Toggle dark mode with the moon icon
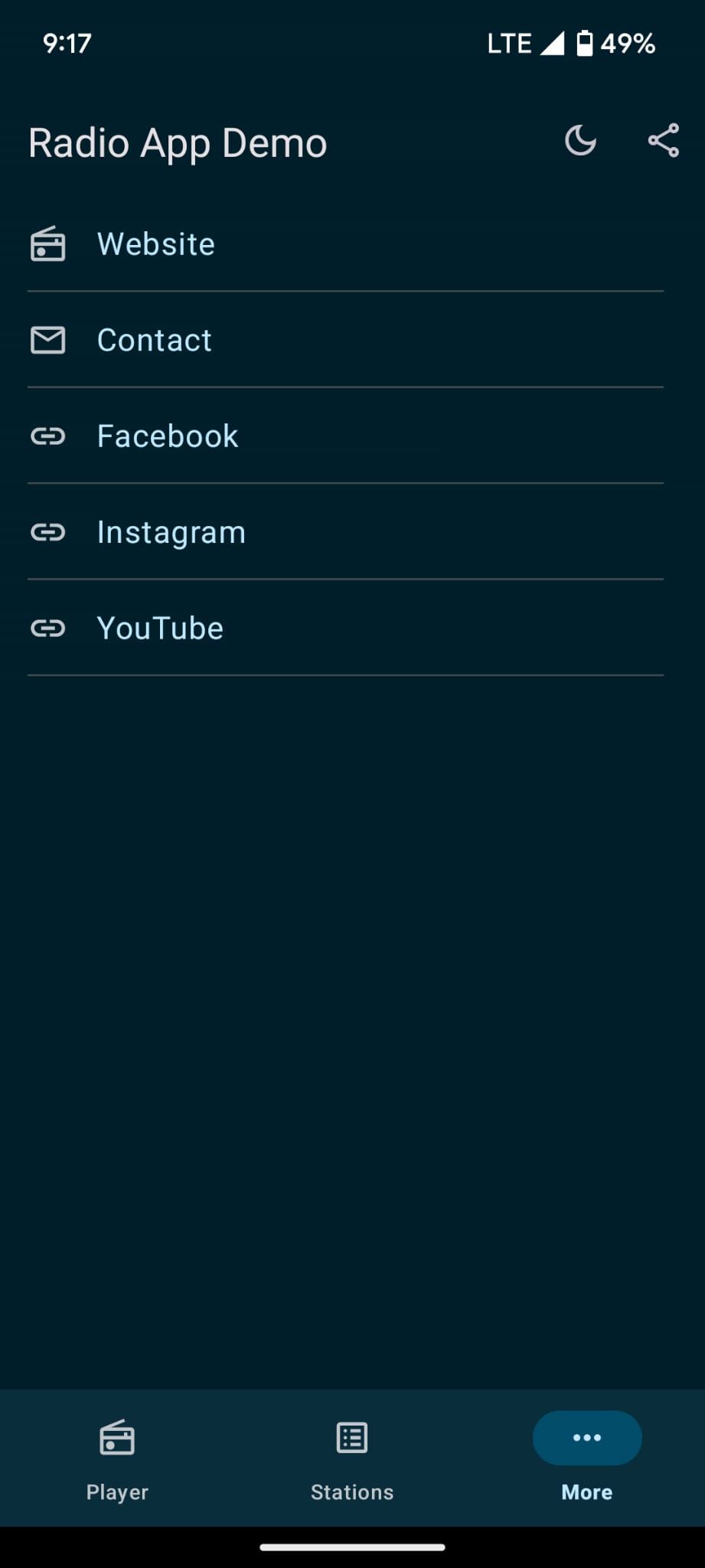This screenshot has width=705, height=1568. click(x=580, y=142)
